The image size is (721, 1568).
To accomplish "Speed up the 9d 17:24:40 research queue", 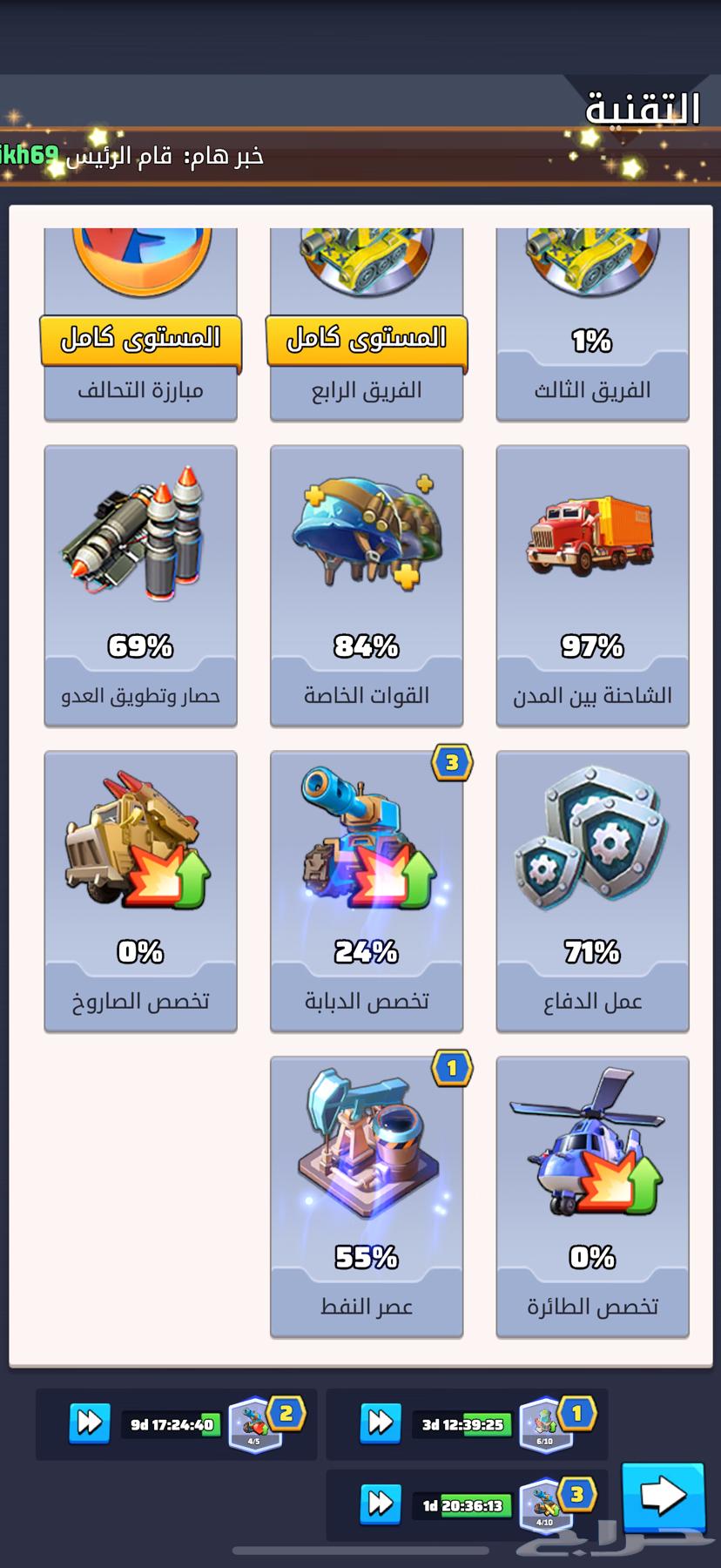I will click(x=90, y=1424).
